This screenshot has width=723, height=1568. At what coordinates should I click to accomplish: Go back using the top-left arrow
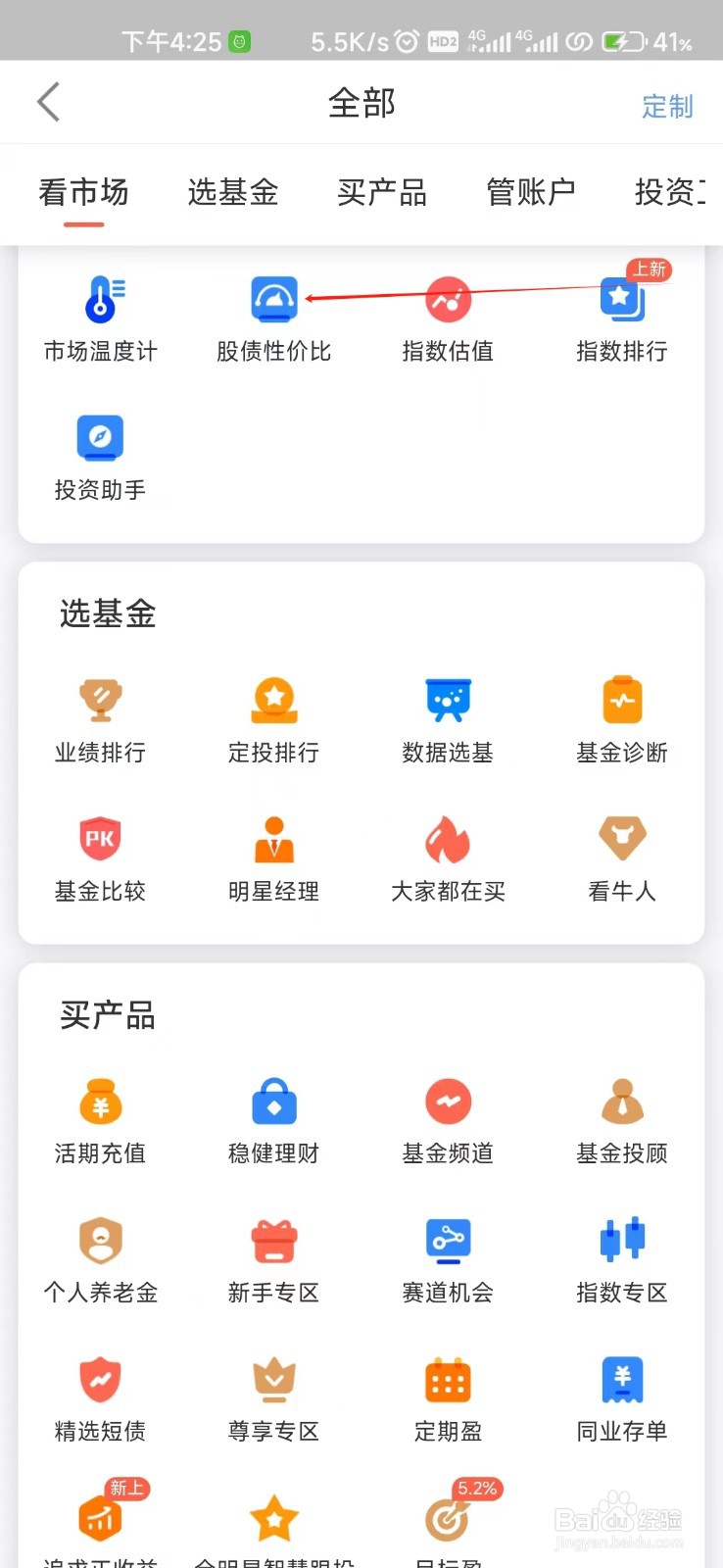tap(49, 102)
